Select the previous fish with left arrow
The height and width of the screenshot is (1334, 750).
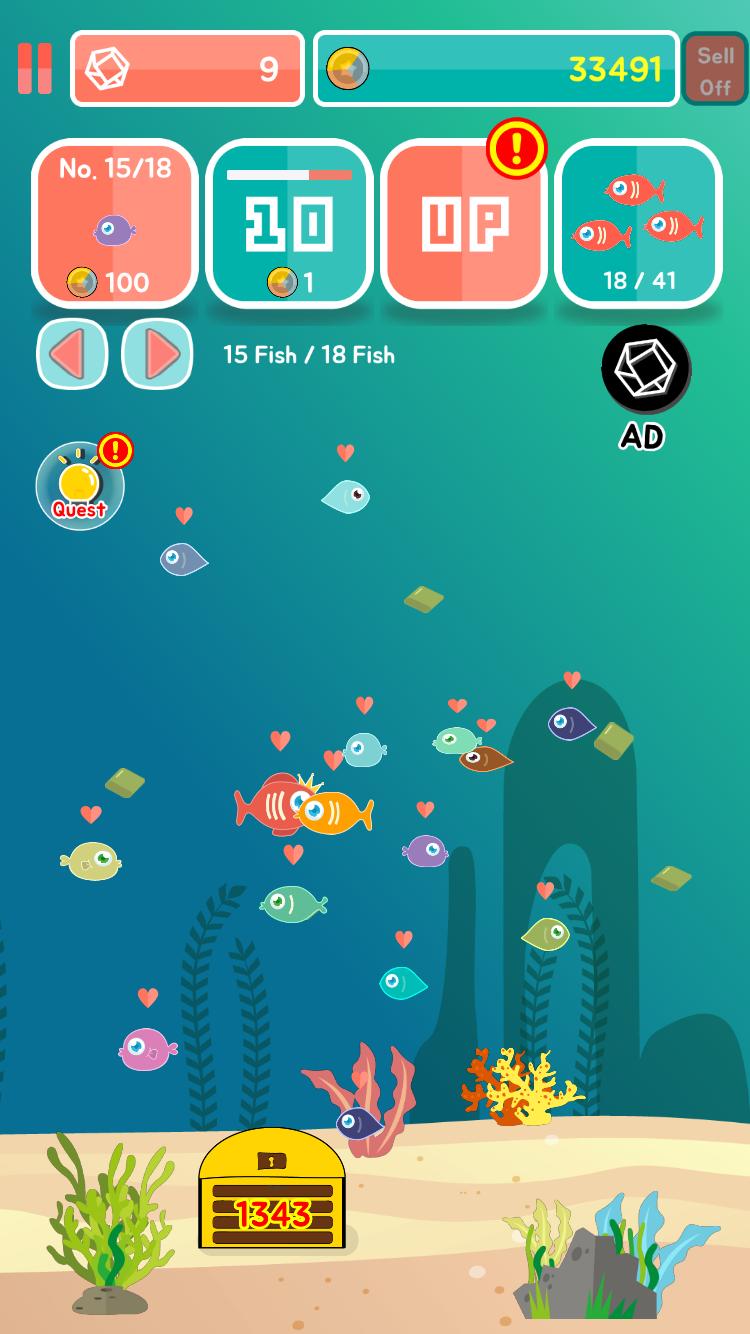[x=72, y=354]
